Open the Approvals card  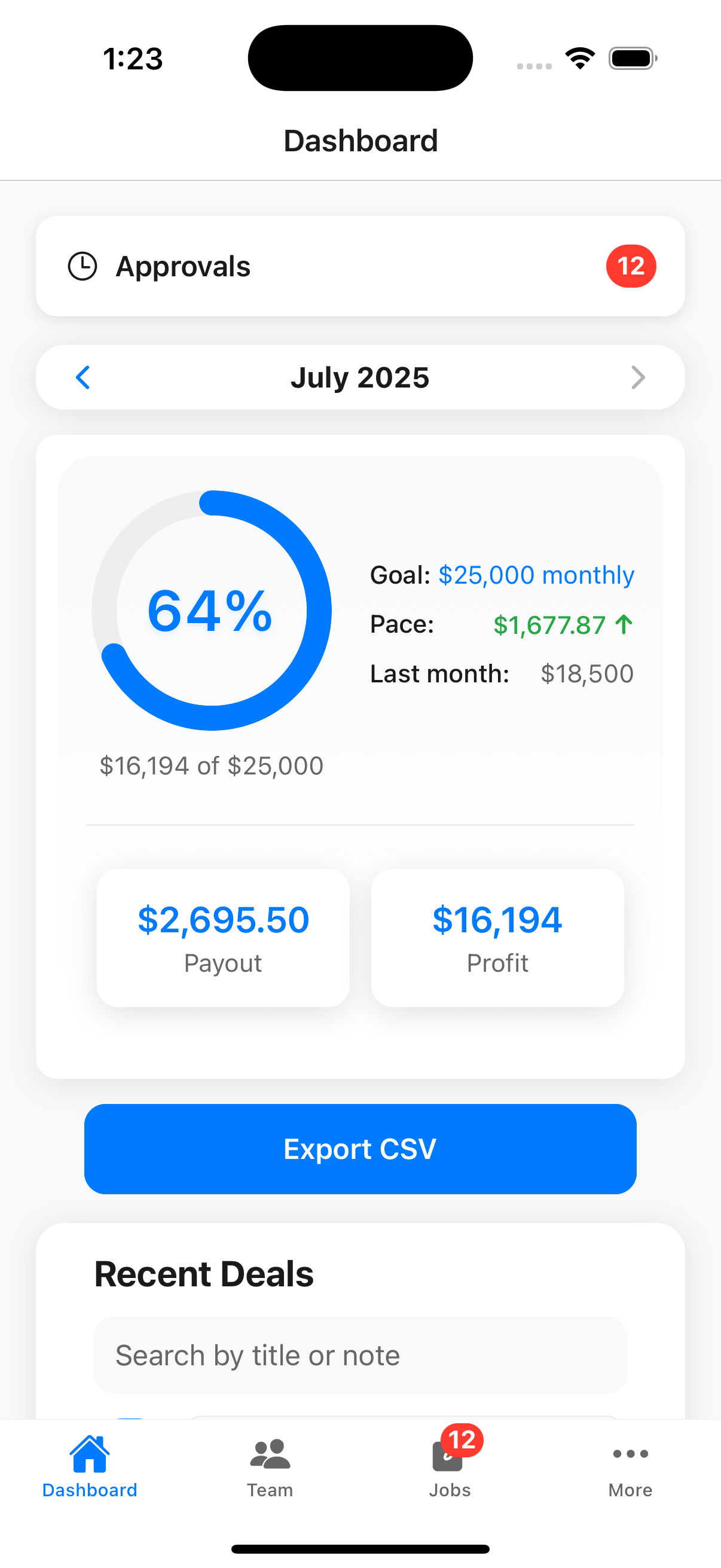point(360,266)
